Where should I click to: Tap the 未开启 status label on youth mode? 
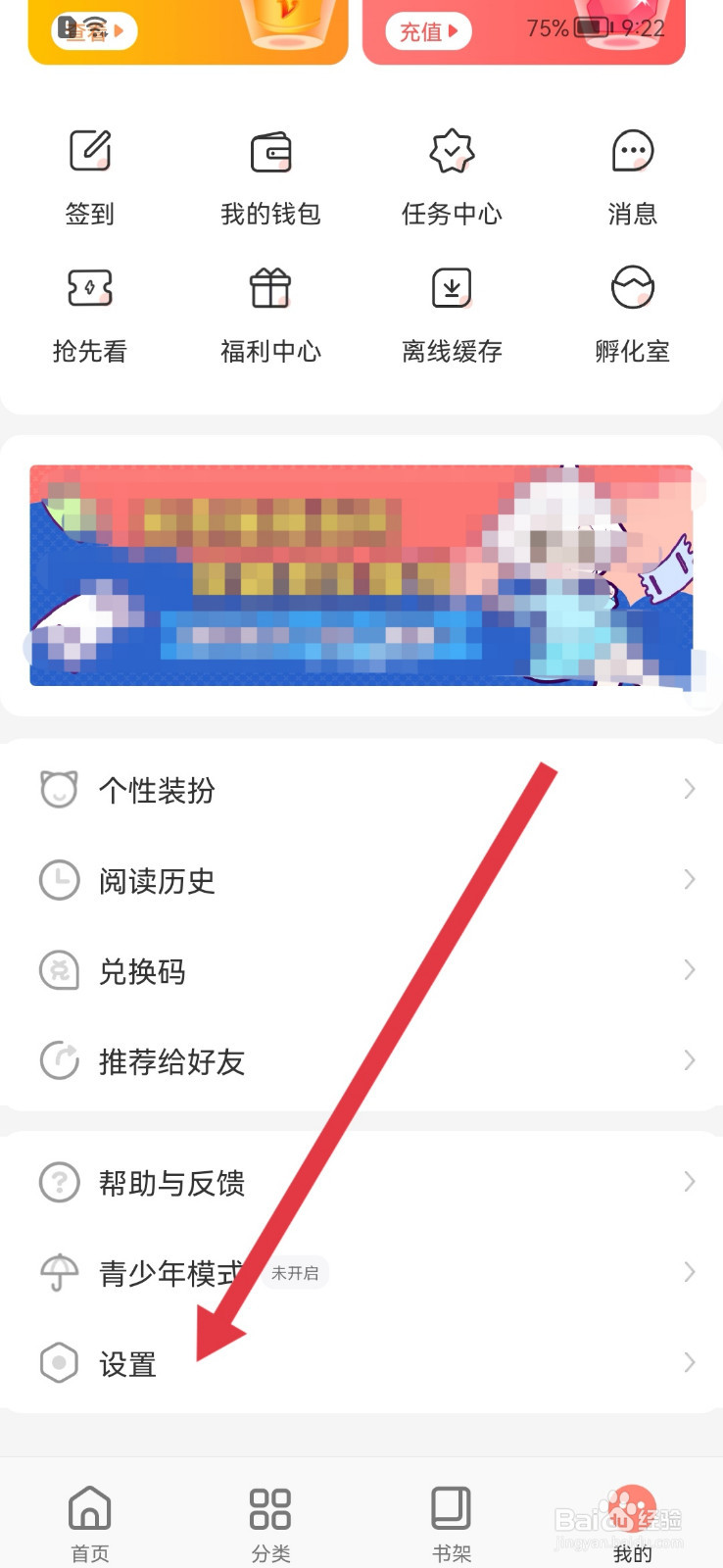point(295,1272)
